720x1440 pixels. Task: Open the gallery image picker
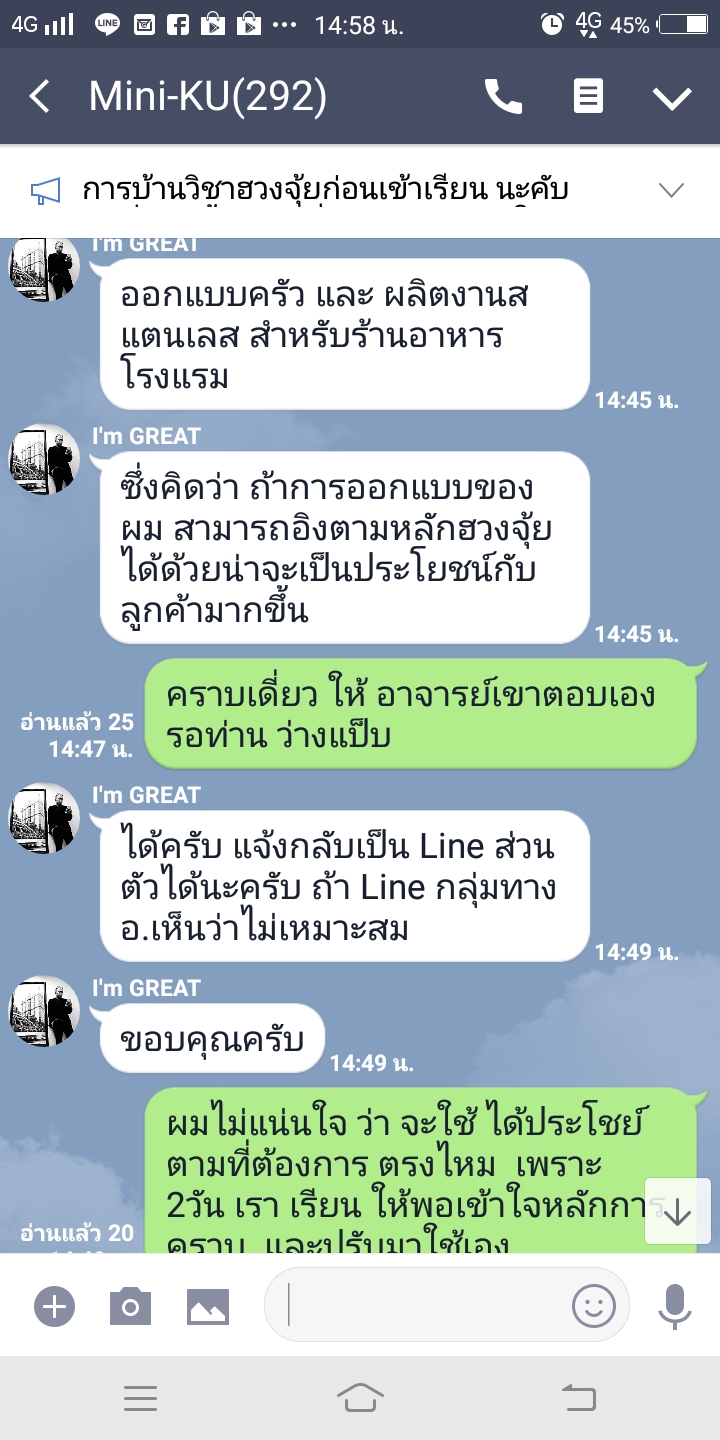[208, 1305]
